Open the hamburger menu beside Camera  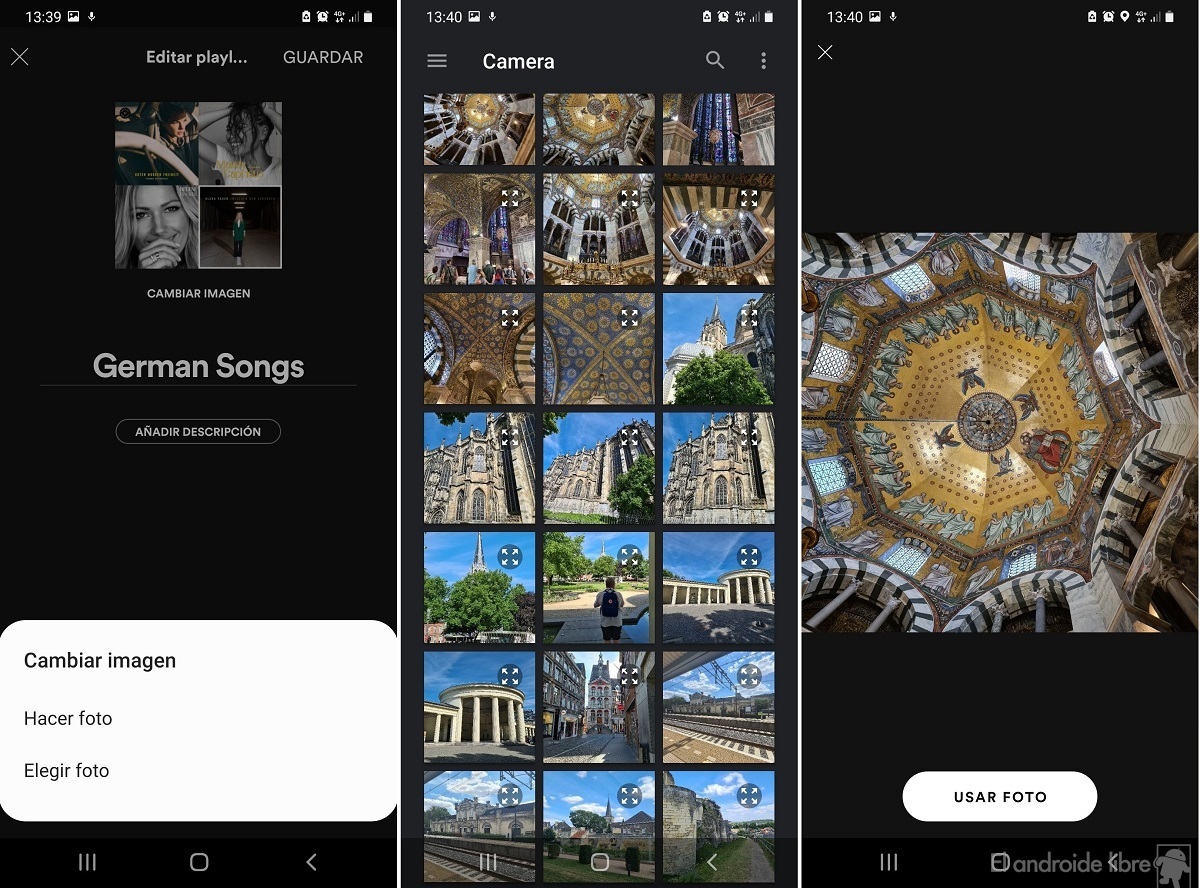(437, 61)
